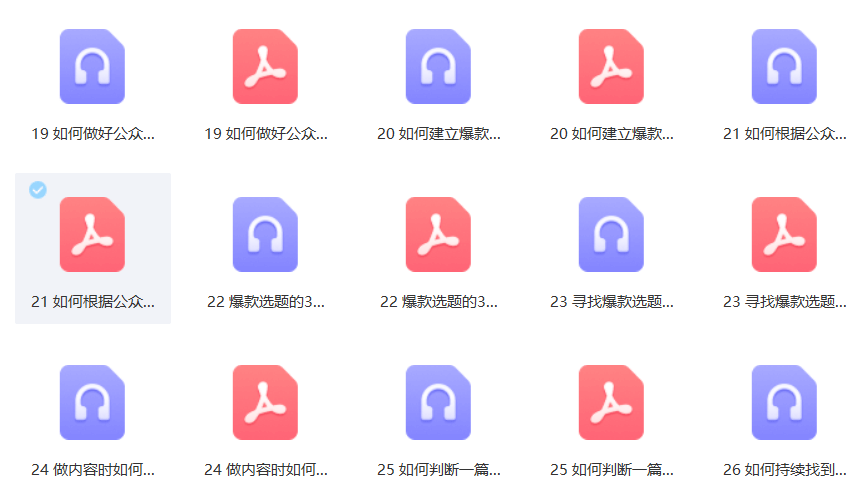This screenshot has height=490, width=863.
Task: Open audio file 22 爆款选题的3
Action: tap(265, 235)
